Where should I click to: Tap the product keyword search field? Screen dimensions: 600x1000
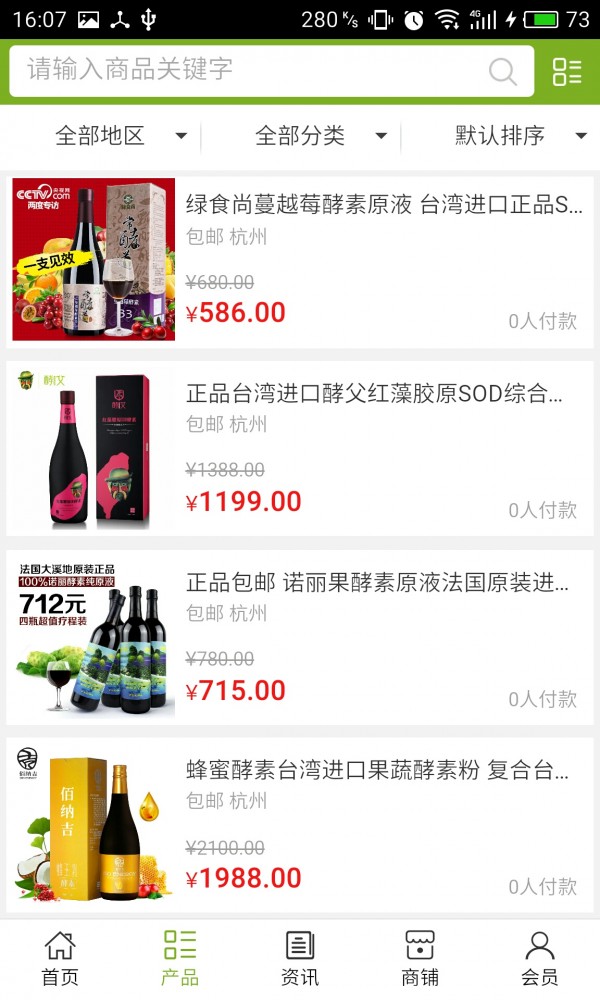(x=250, y=71)
